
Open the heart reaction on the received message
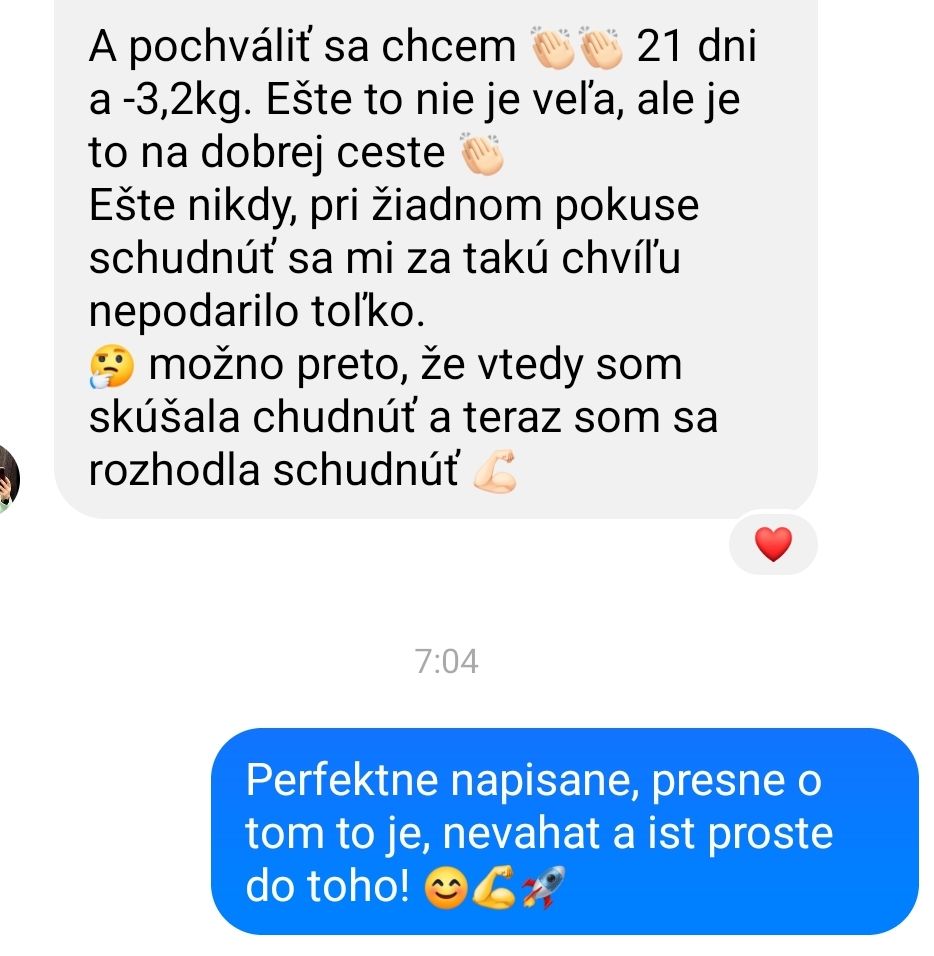tap(772, 545)
